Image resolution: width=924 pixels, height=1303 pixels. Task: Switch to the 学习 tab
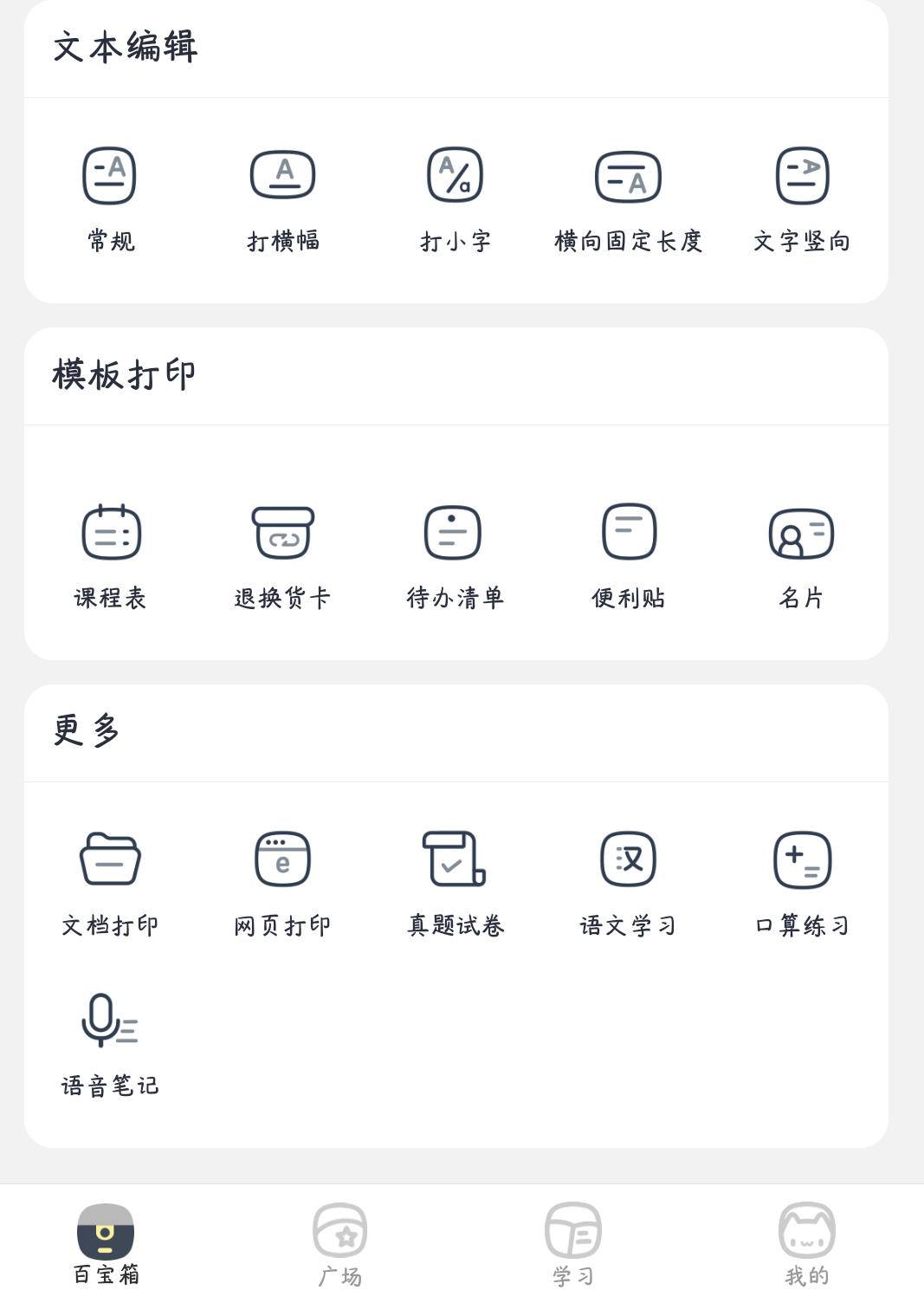(x=572, y=1241)
